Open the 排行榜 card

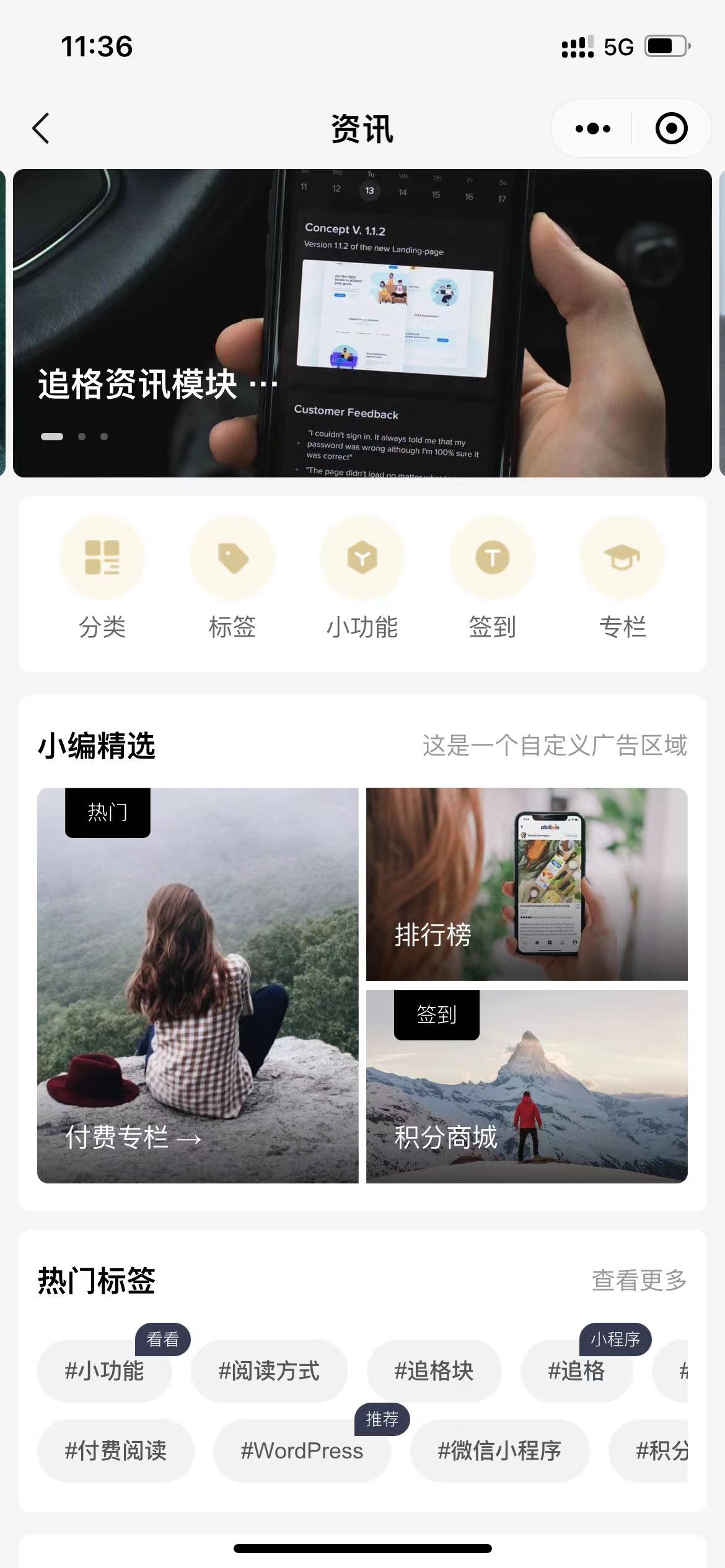pos(527,884)
